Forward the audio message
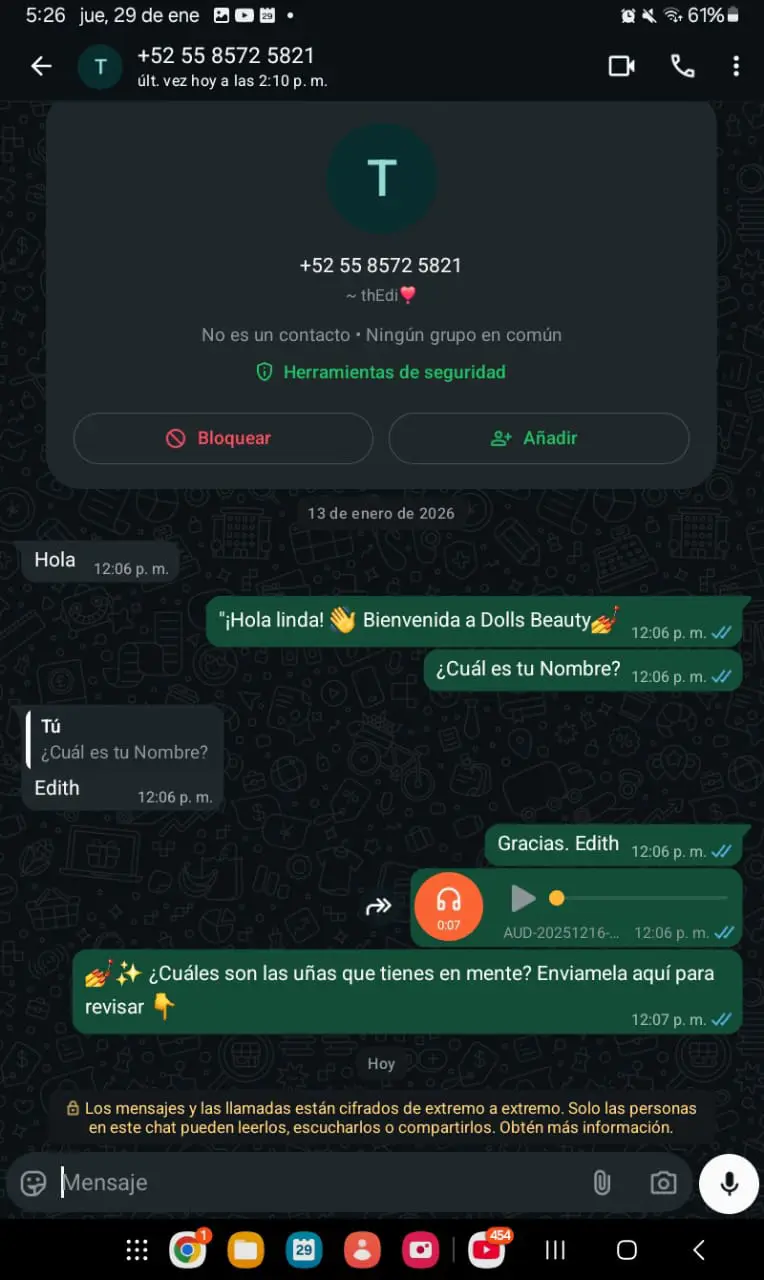Screen dimensions: 764x1280 pos(379,907)
